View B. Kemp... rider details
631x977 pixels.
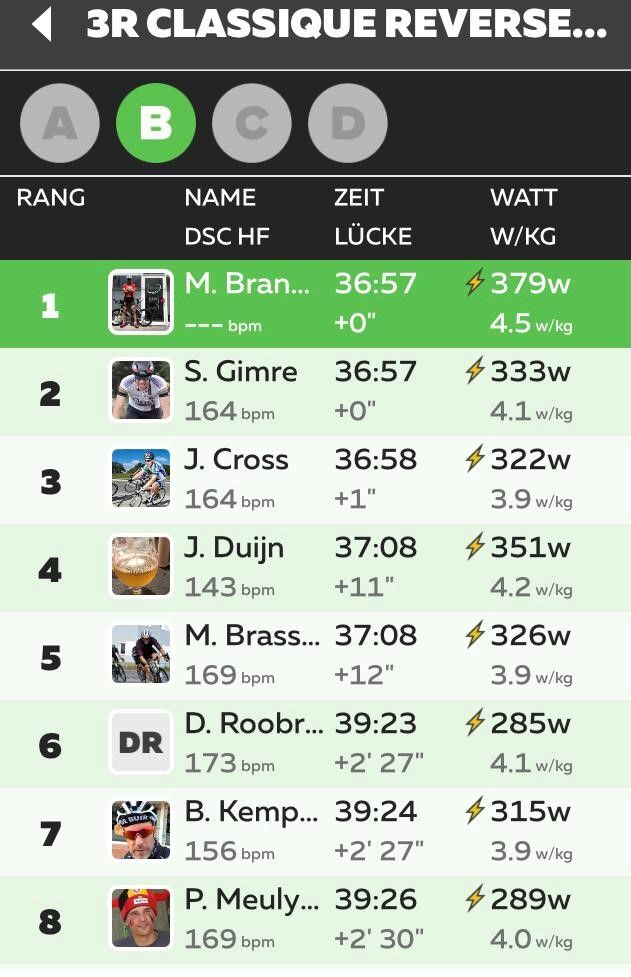tap(315, 831)
